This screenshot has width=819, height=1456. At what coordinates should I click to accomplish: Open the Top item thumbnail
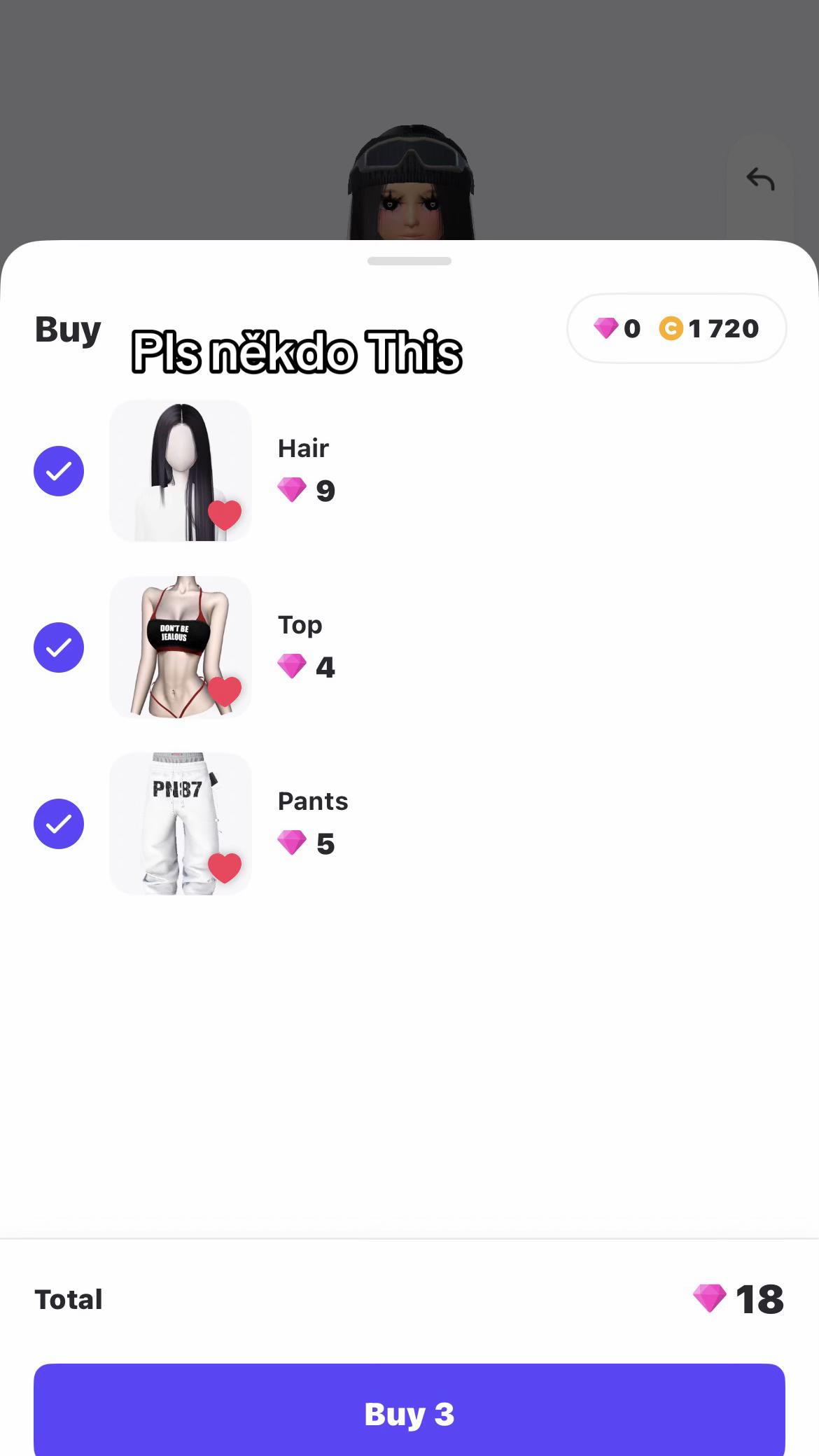pyautogui.click(x=181, y=647)
